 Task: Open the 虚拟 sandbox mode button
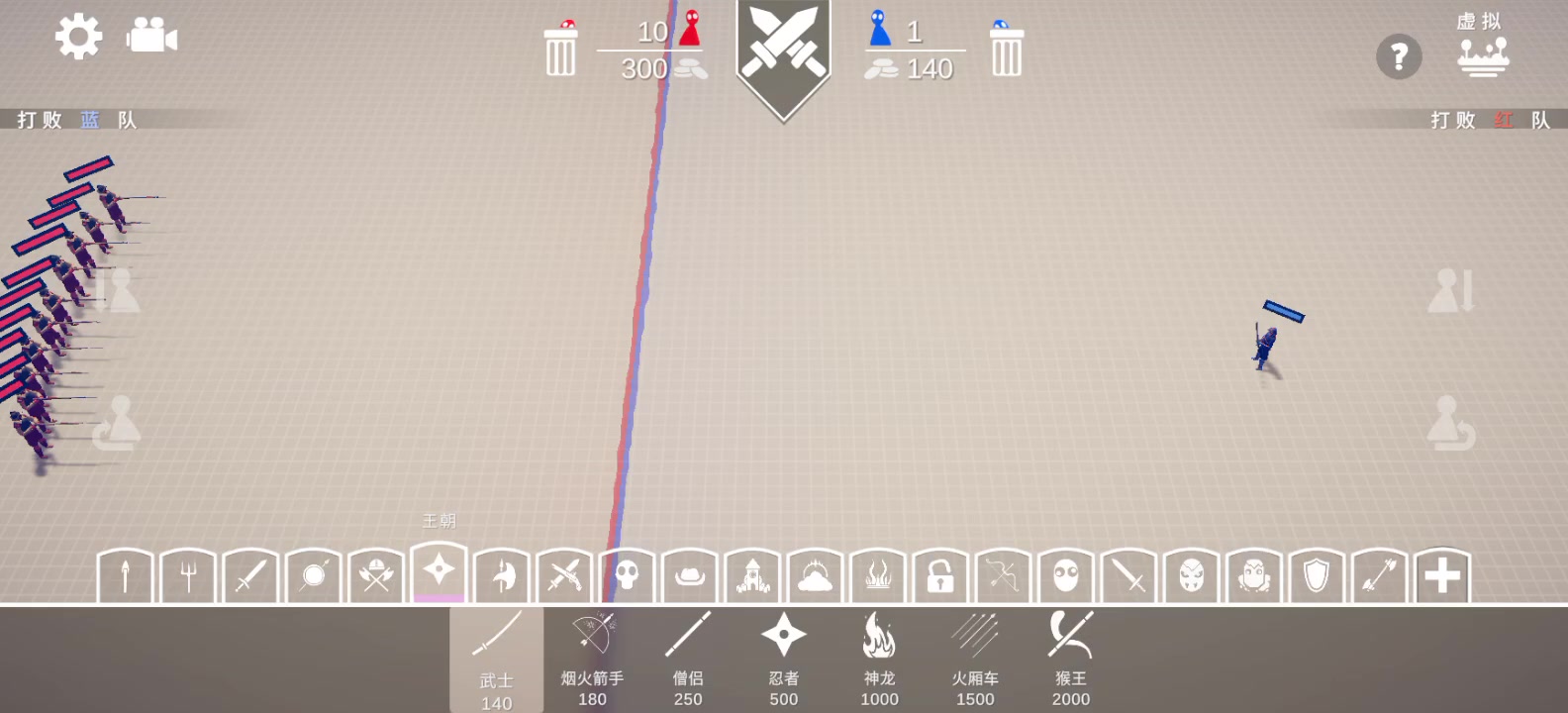click(x=1482, y=48)
